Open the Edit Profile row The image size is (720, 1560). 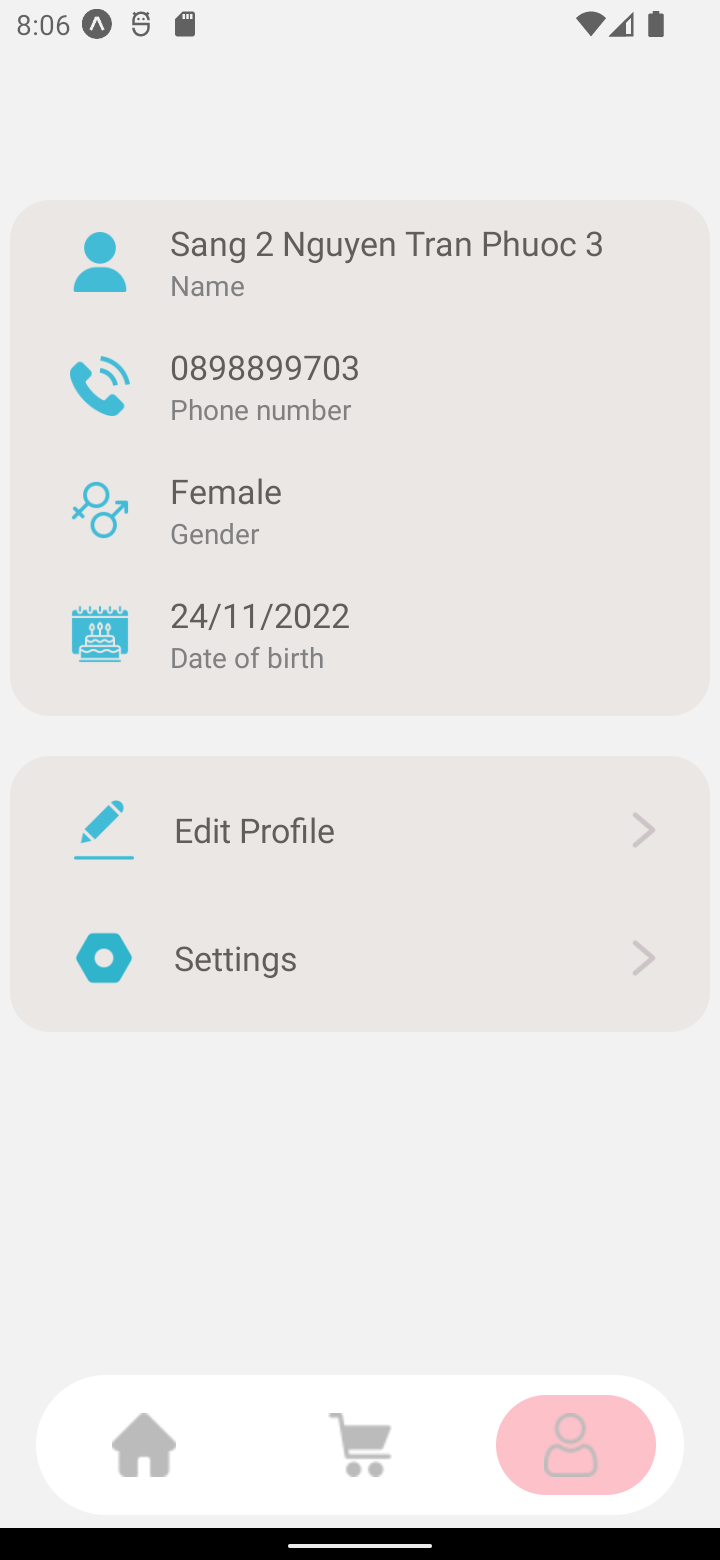point(253,829)
